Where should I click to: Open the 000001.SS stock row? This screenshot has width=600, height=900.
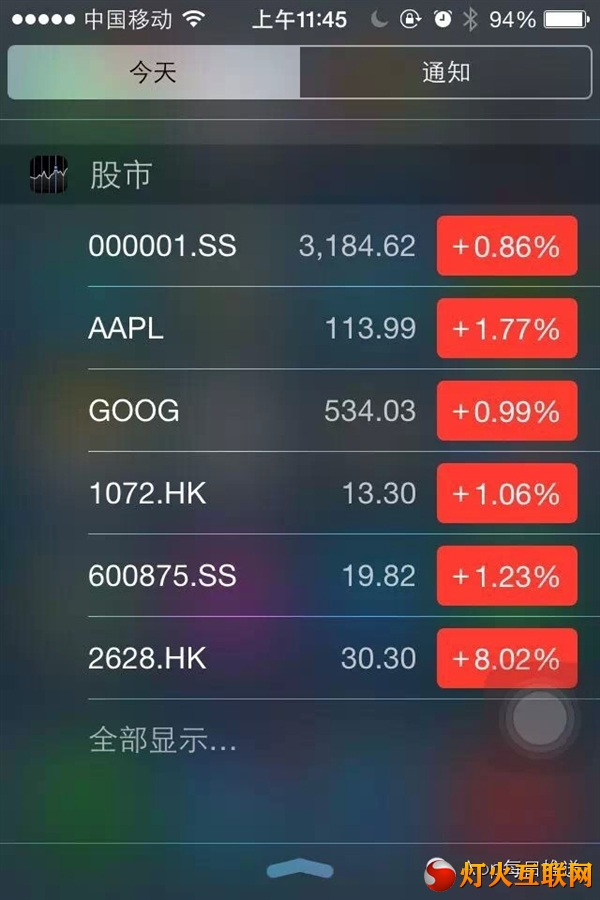[250, 246]
